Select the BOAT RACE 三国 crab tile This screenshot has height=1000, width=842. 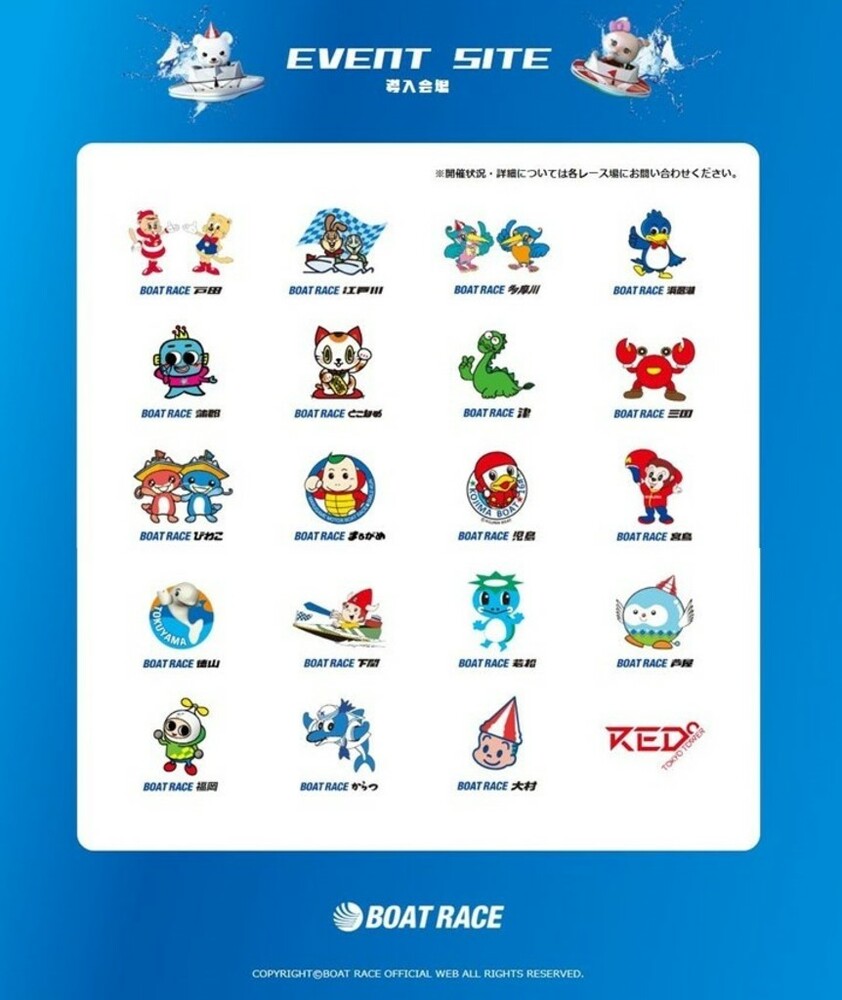tap(655, 372)
